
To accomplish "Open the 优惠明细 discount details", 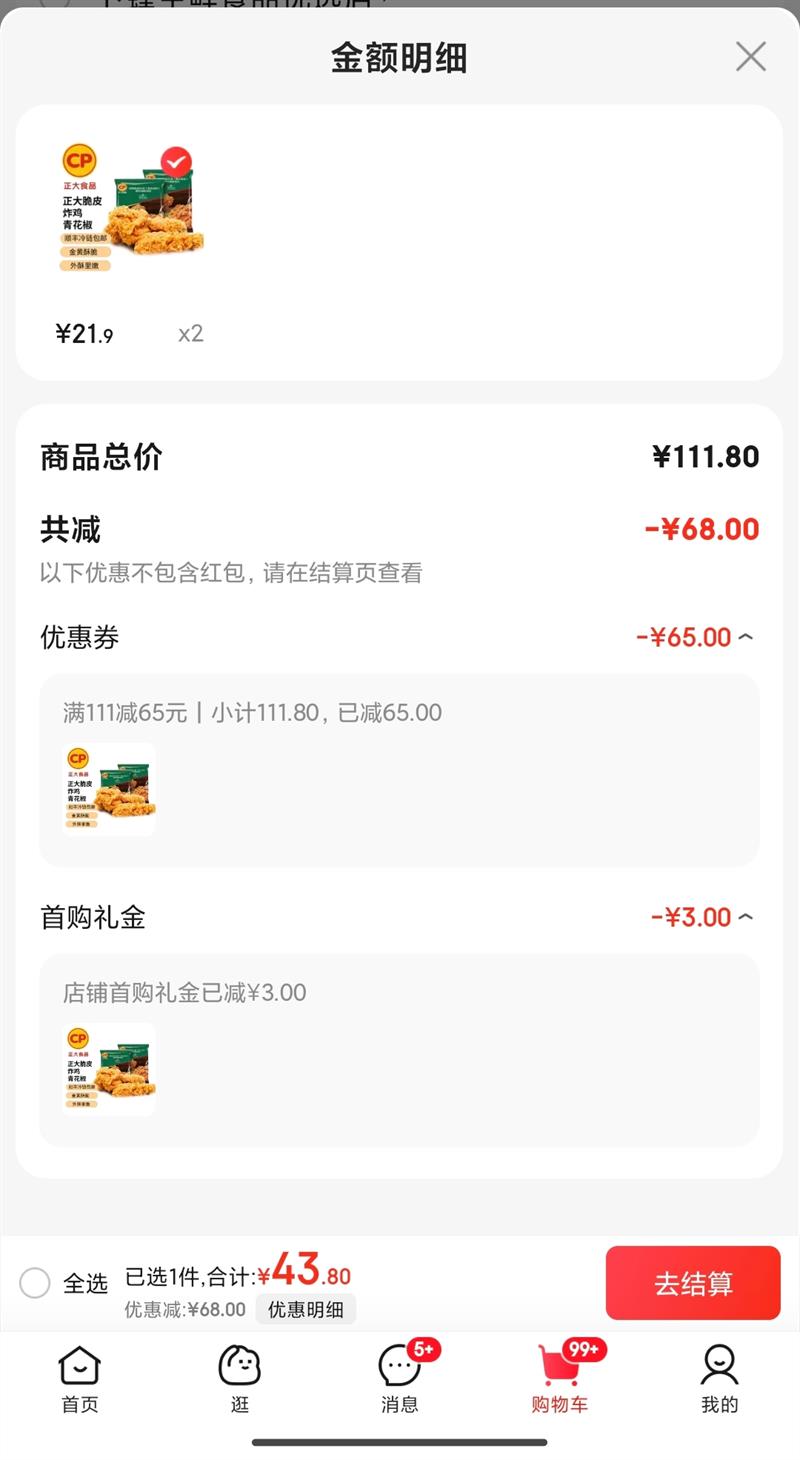I will 305,1309.
